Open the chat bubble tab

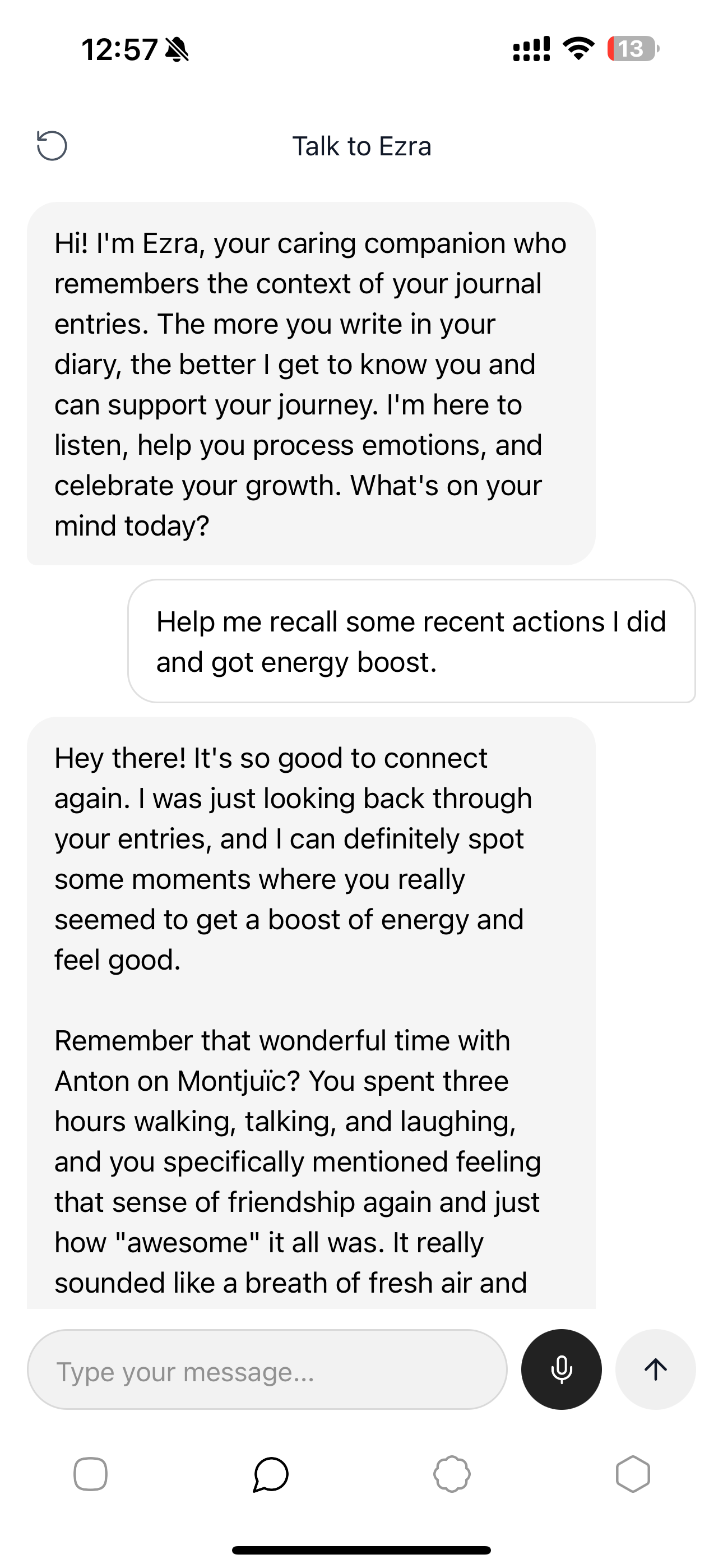click(x=271, y=1474)
